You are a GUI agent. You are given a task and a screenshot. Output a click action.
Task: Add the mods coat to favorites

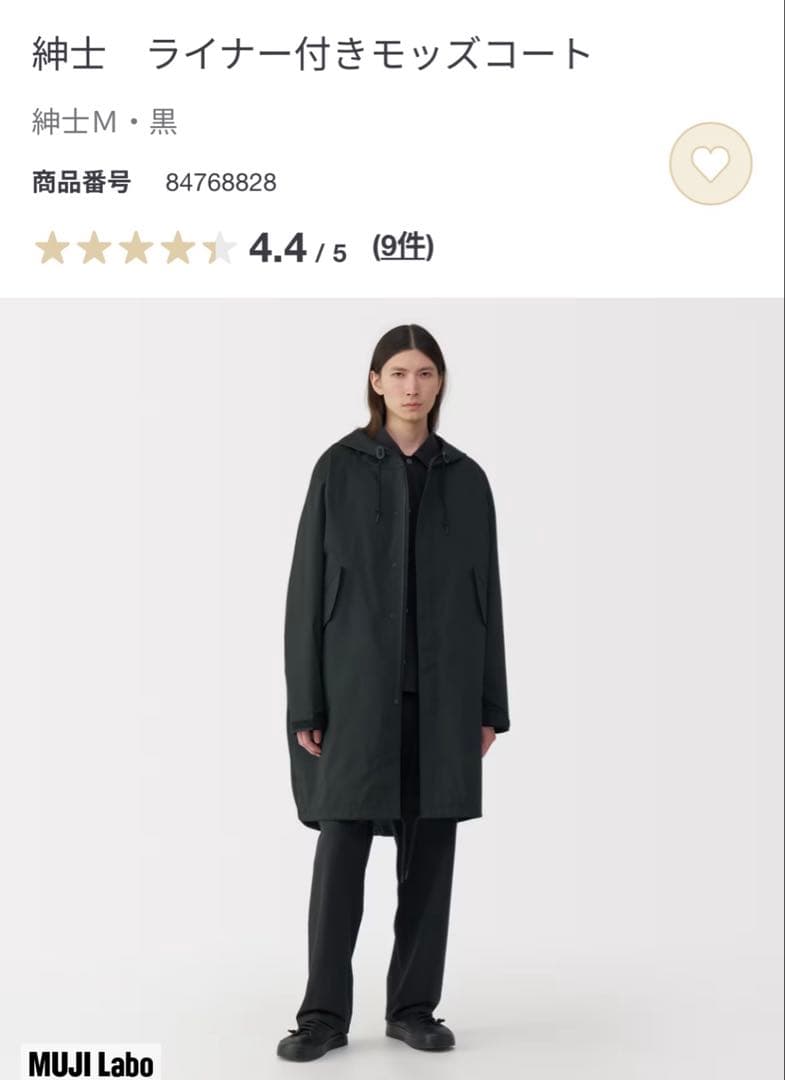pyautogui.click(x=710, y=164)
